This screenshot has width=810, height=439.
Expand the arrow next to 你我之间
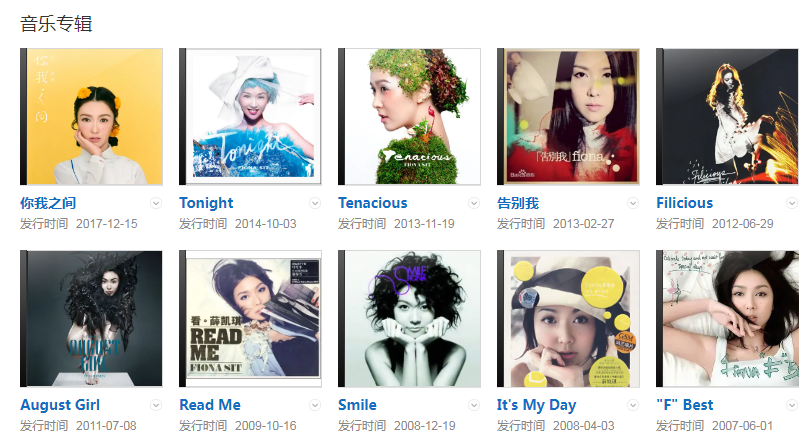156,203
